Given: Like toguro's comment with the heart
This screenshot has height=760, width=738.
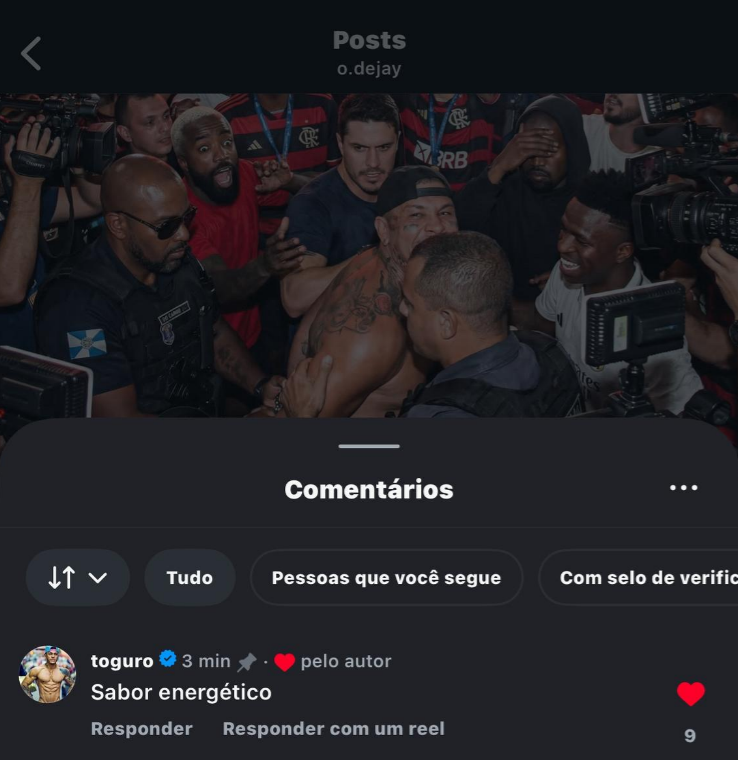Looking at the screenshot, I should tap(690, 694).
